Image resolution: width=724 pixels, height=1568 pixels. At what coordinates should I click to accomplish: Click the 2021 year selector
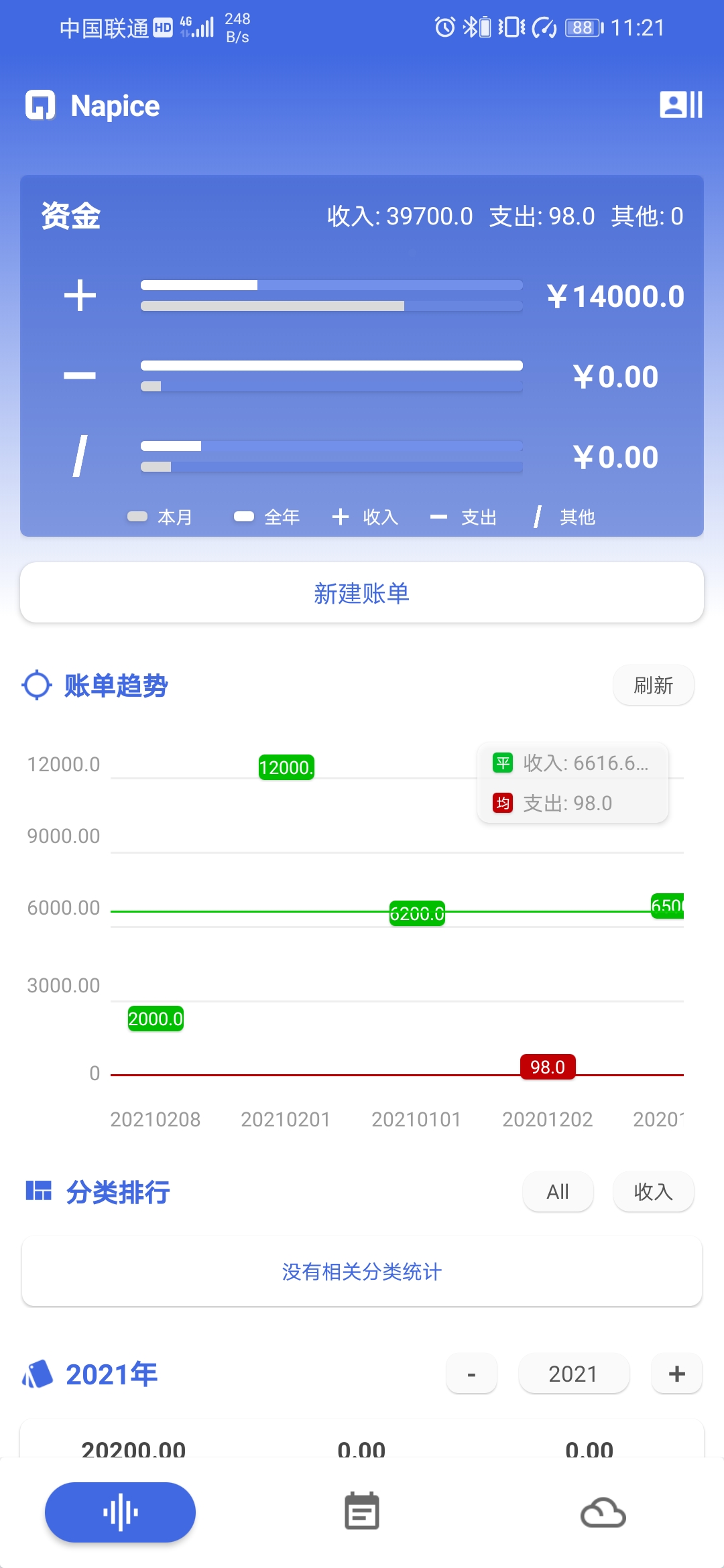[x=574, y=1374]
